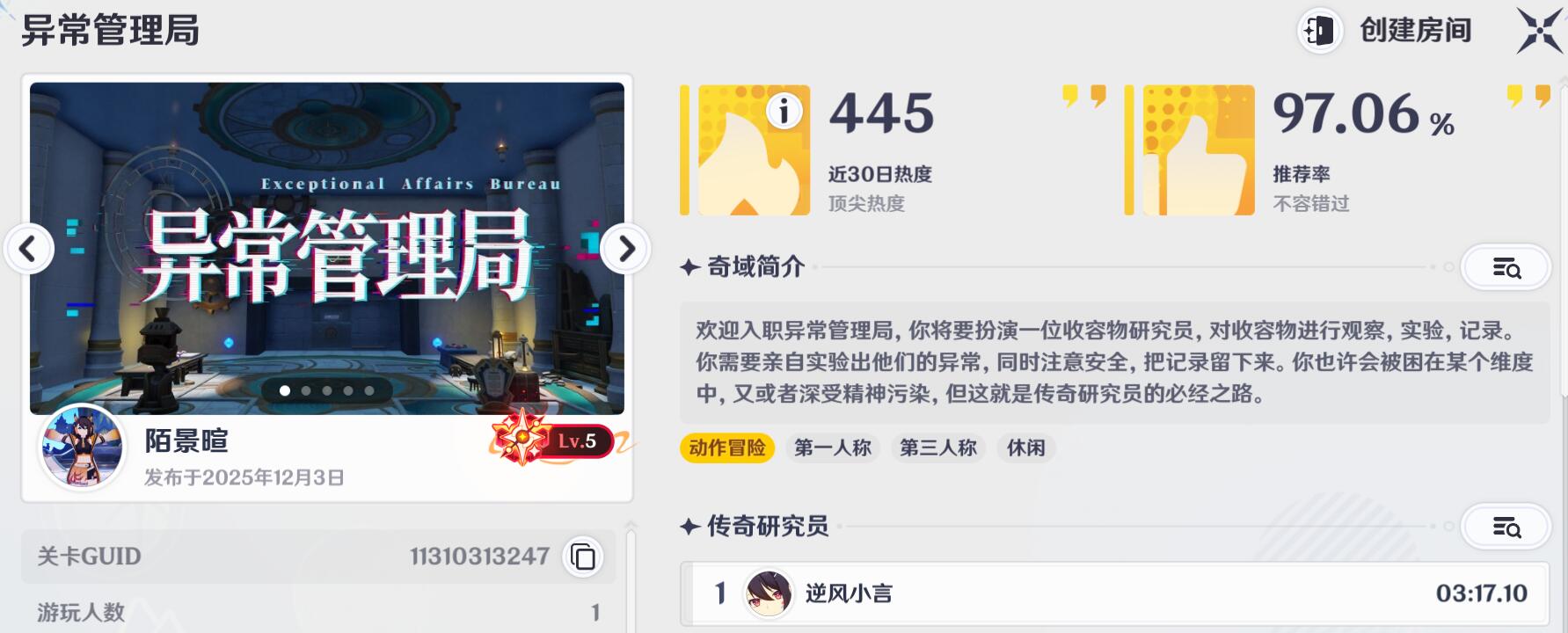This screenshot has height=633, width=1568.
Task: Expand the 传奇研究员 ranking list
Action: [1506, 527]
